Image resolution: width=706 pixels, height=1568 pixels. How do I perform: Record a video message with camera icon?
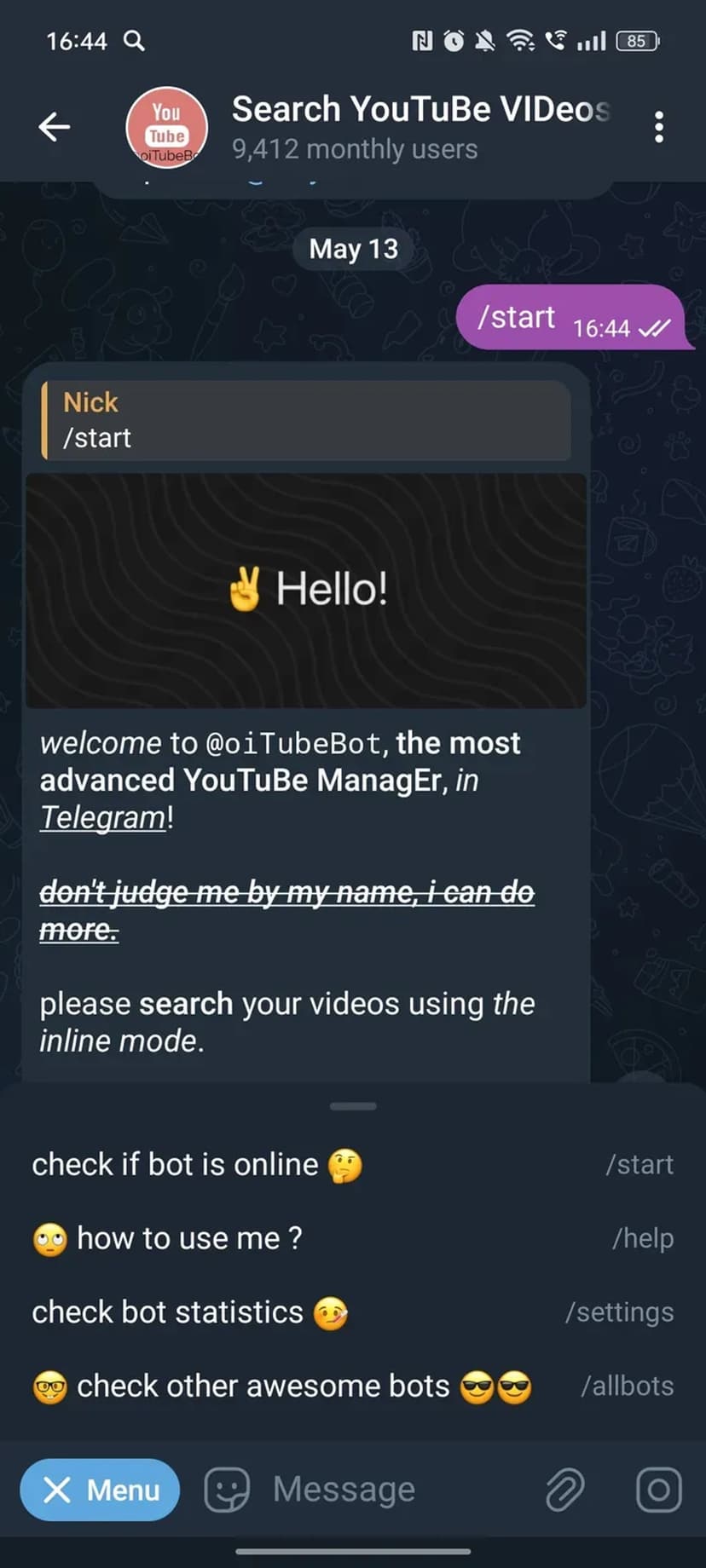(x=658, y=1490)
